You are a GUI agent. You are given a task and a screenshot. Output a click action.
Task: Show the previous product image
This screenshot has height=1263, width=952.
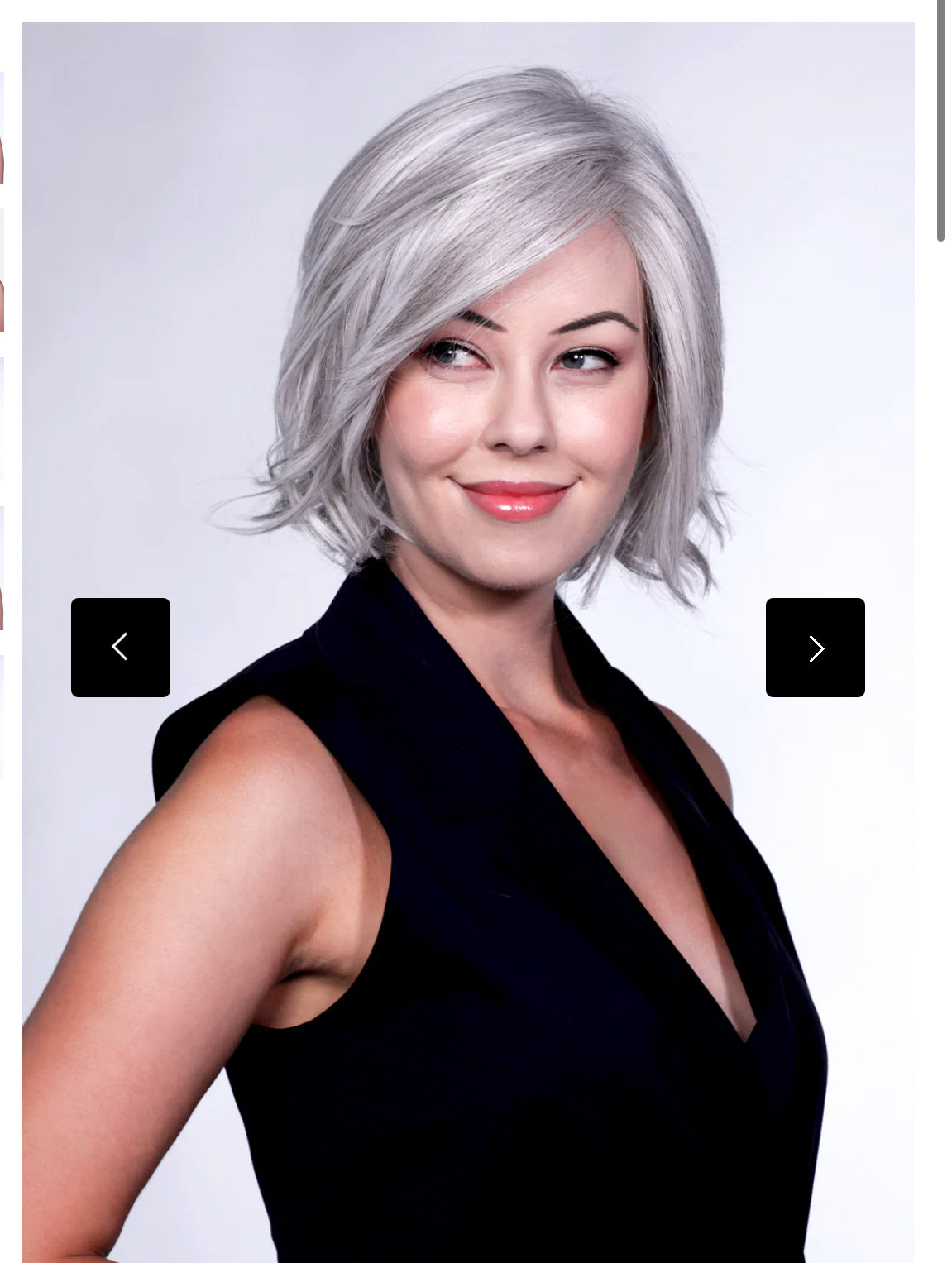pos(121,647)
